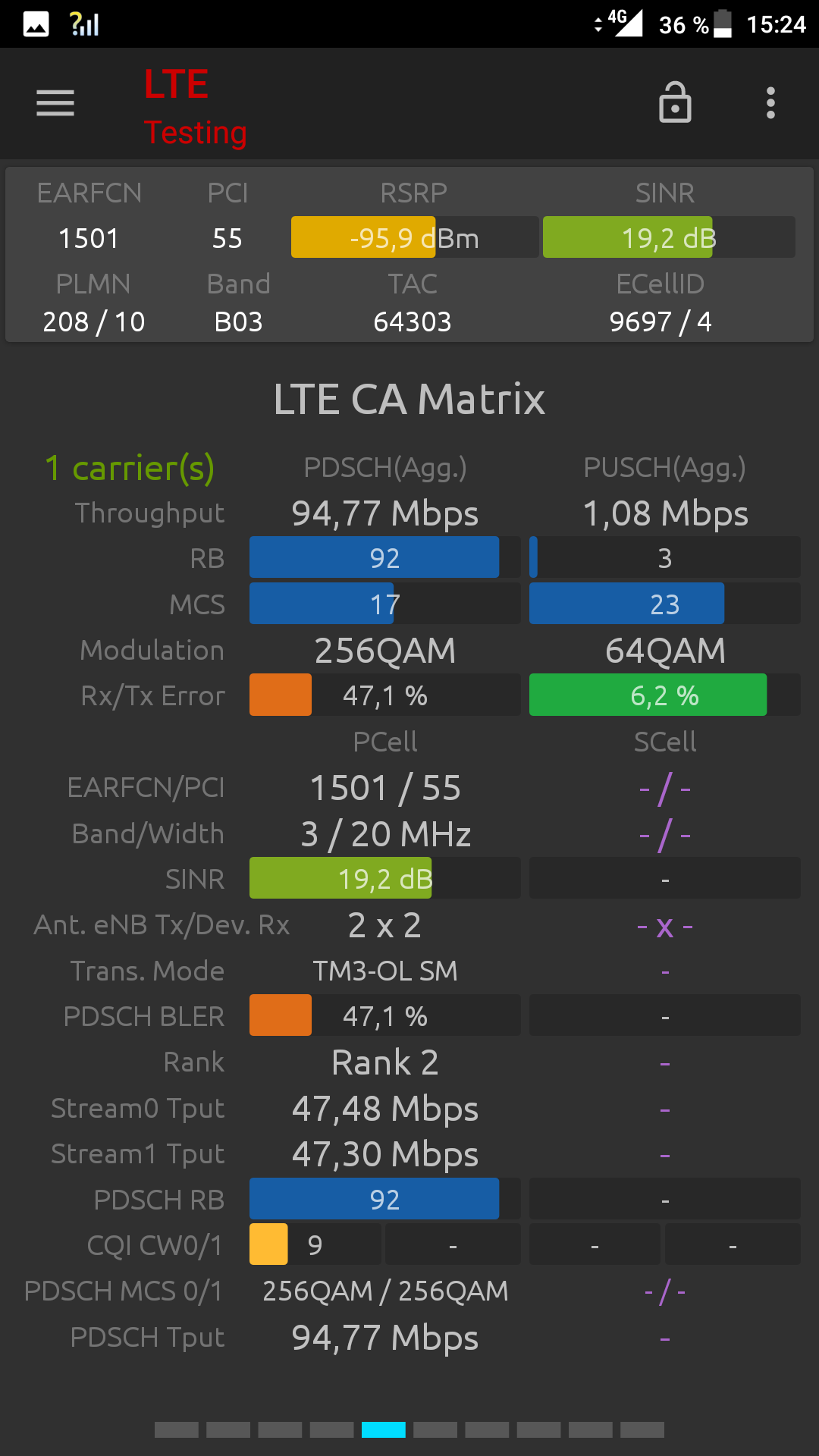
Task: Tap the lock icon in app bar
Action: pyautogui.click(x=675, y=102)
